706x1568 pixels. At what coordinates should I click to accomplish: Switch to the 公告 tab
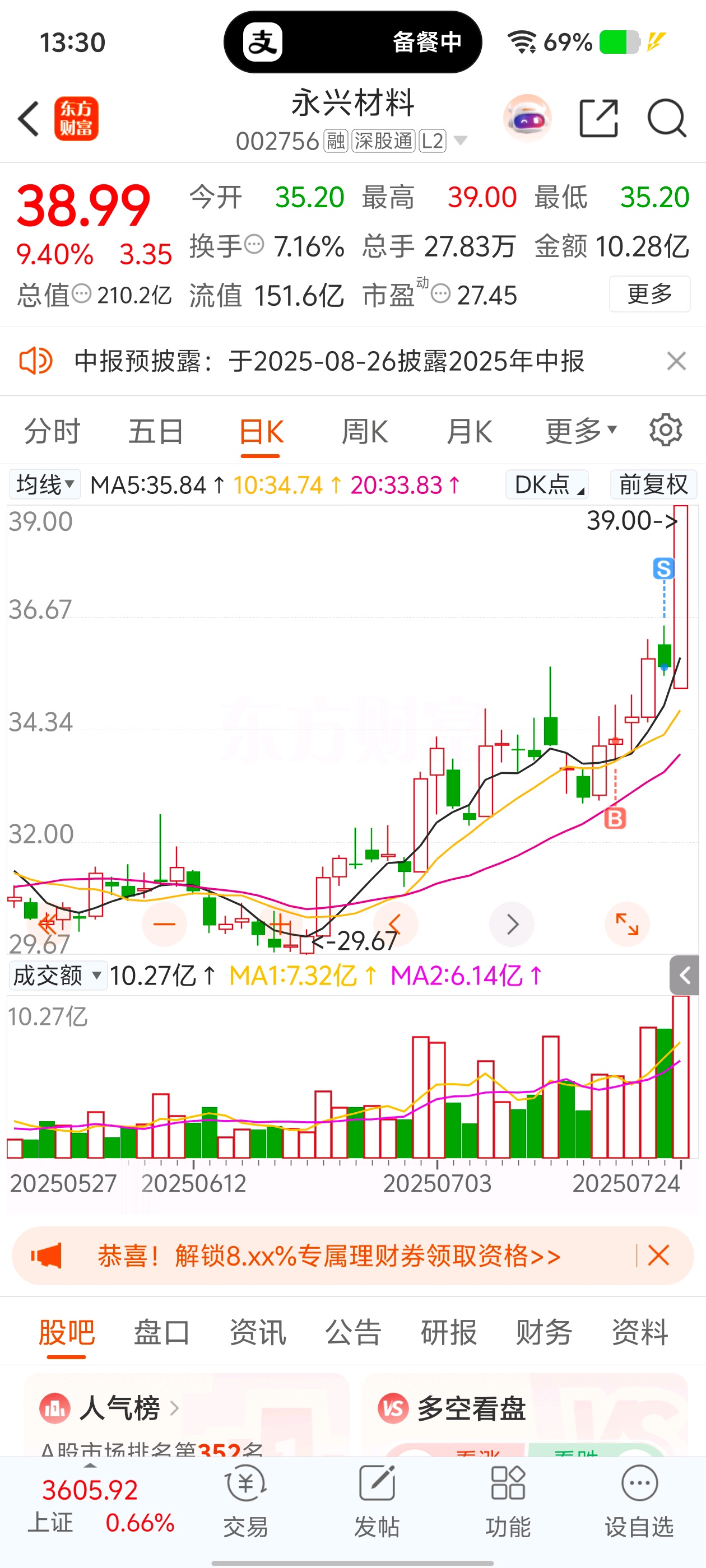pos(354,1331)
